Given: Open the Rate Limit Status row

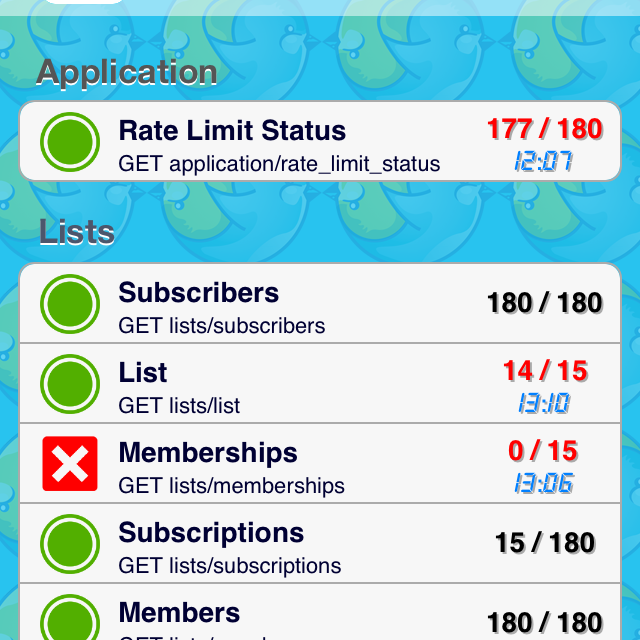Looking at the screenshot, I should pyautogui.click(x=320, y=142).
